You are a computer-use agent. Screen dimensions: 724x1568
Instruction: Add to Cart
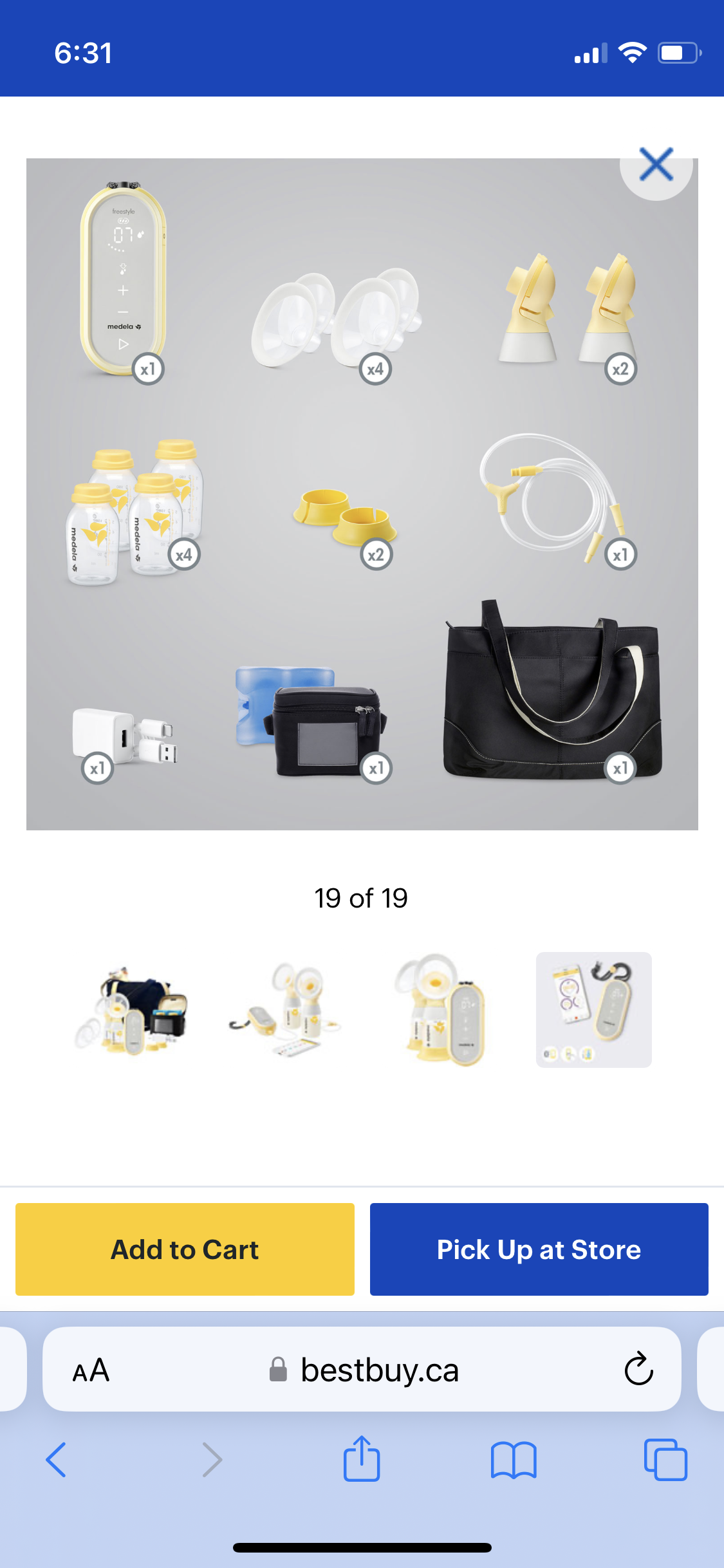coord(185,1249)
